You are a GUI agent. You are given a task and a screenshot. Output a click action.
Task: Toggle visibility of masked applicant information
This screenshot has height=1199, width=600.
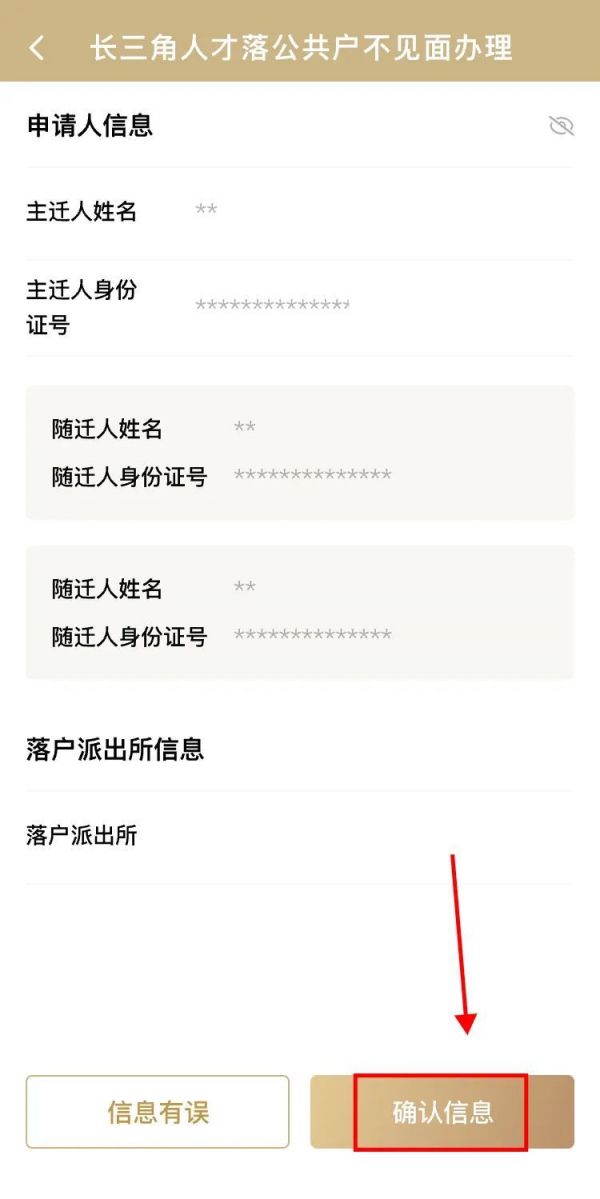click(561, 126)
